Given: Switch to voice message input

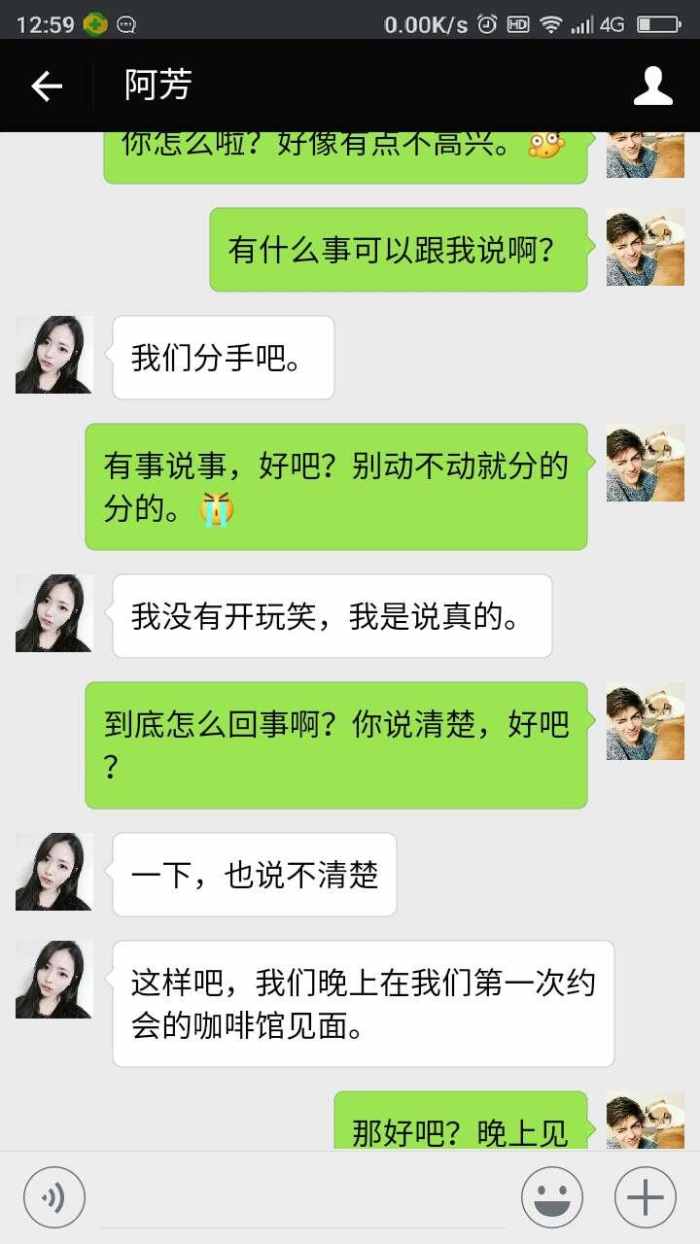Looking at the screenshot, I should point(54,1197).
